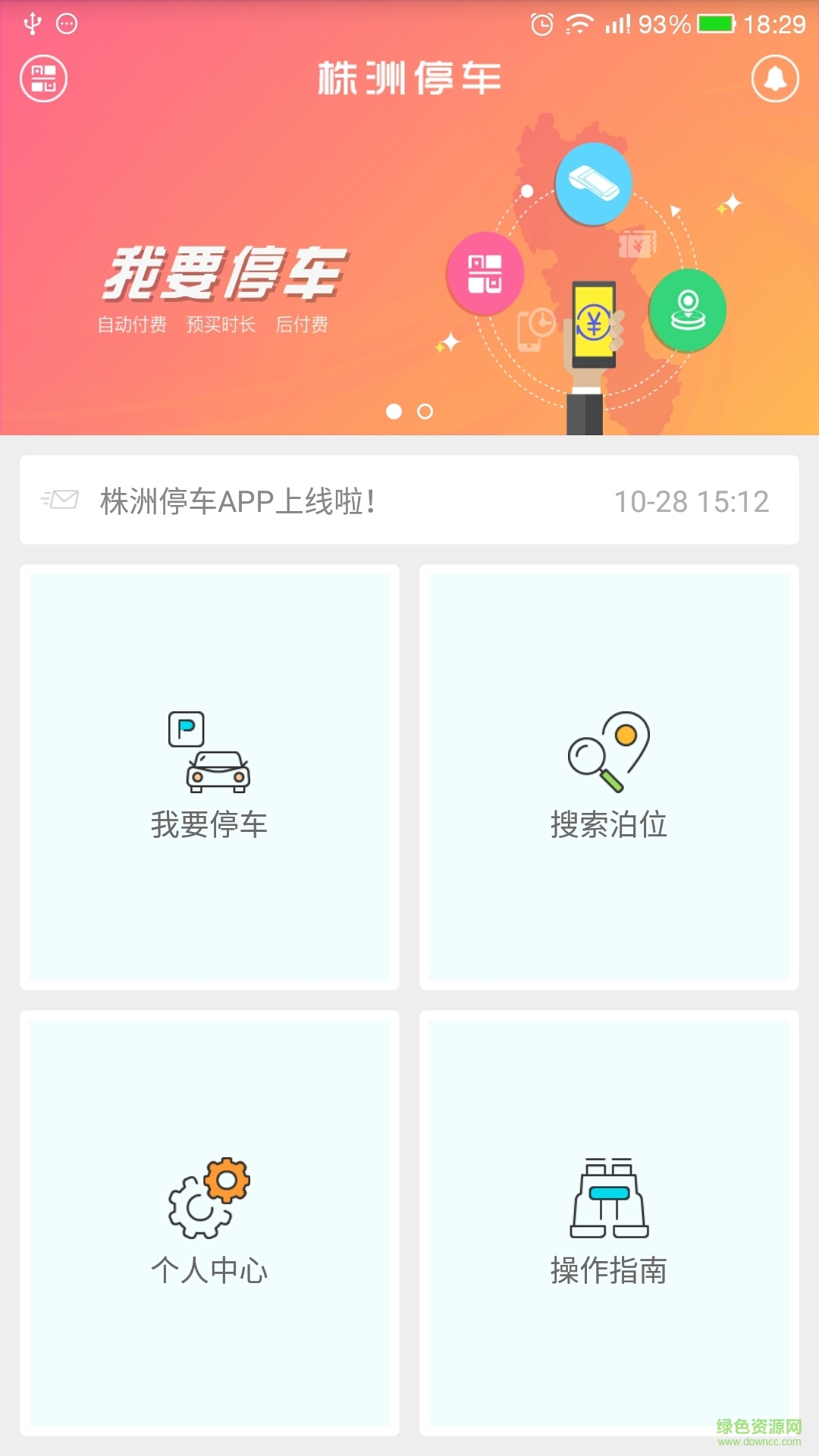Open the QR code scanner in the top-left corner
819x1456 pixels.
point(42,78)
